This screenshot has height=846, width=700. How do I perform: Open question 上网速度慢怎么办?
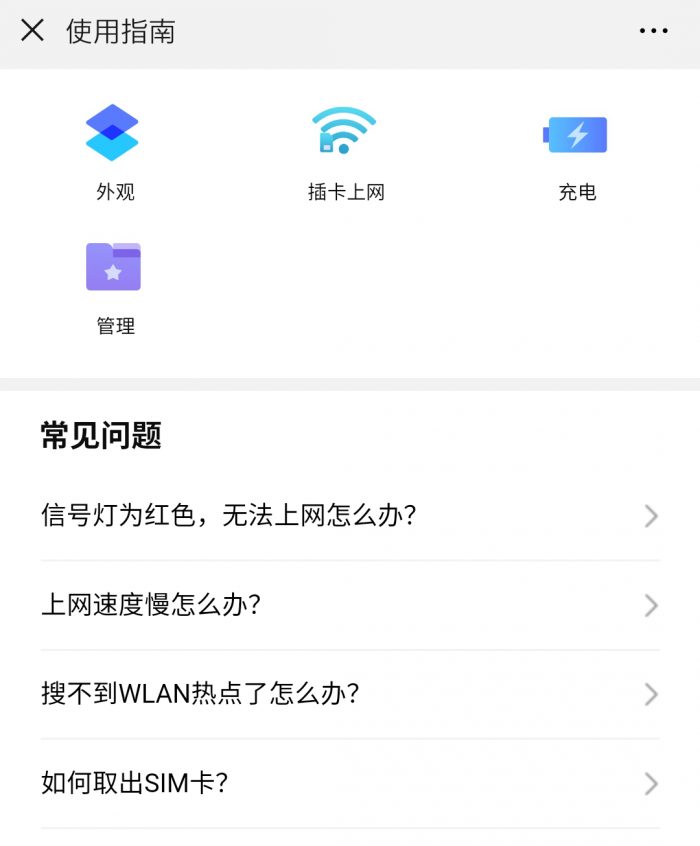click(350, 605)
